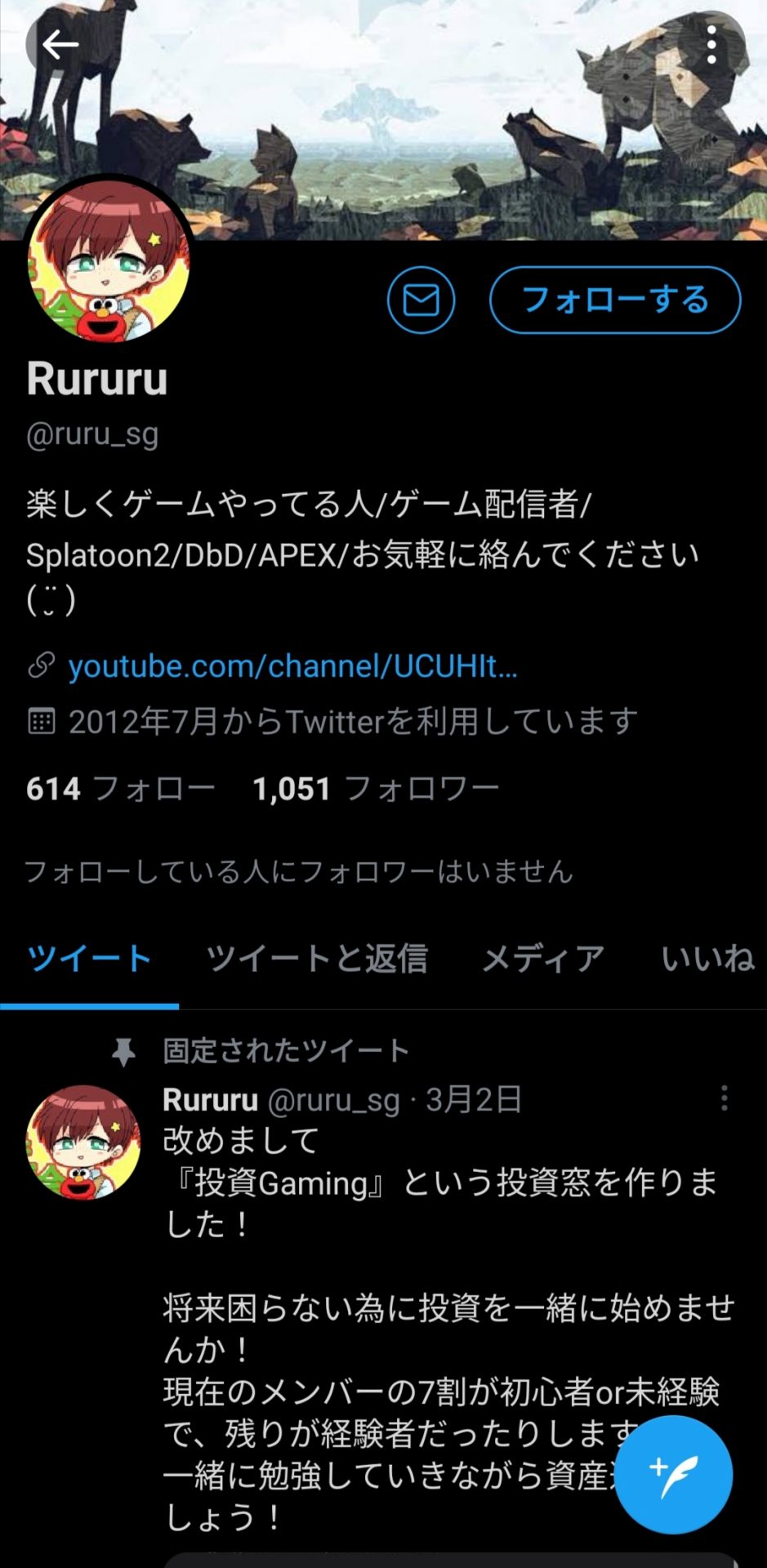Image resolution: width=767 pixels, height=1568 pixels.
Task: Switch to the いいね tab
Action: pos(707,959)
